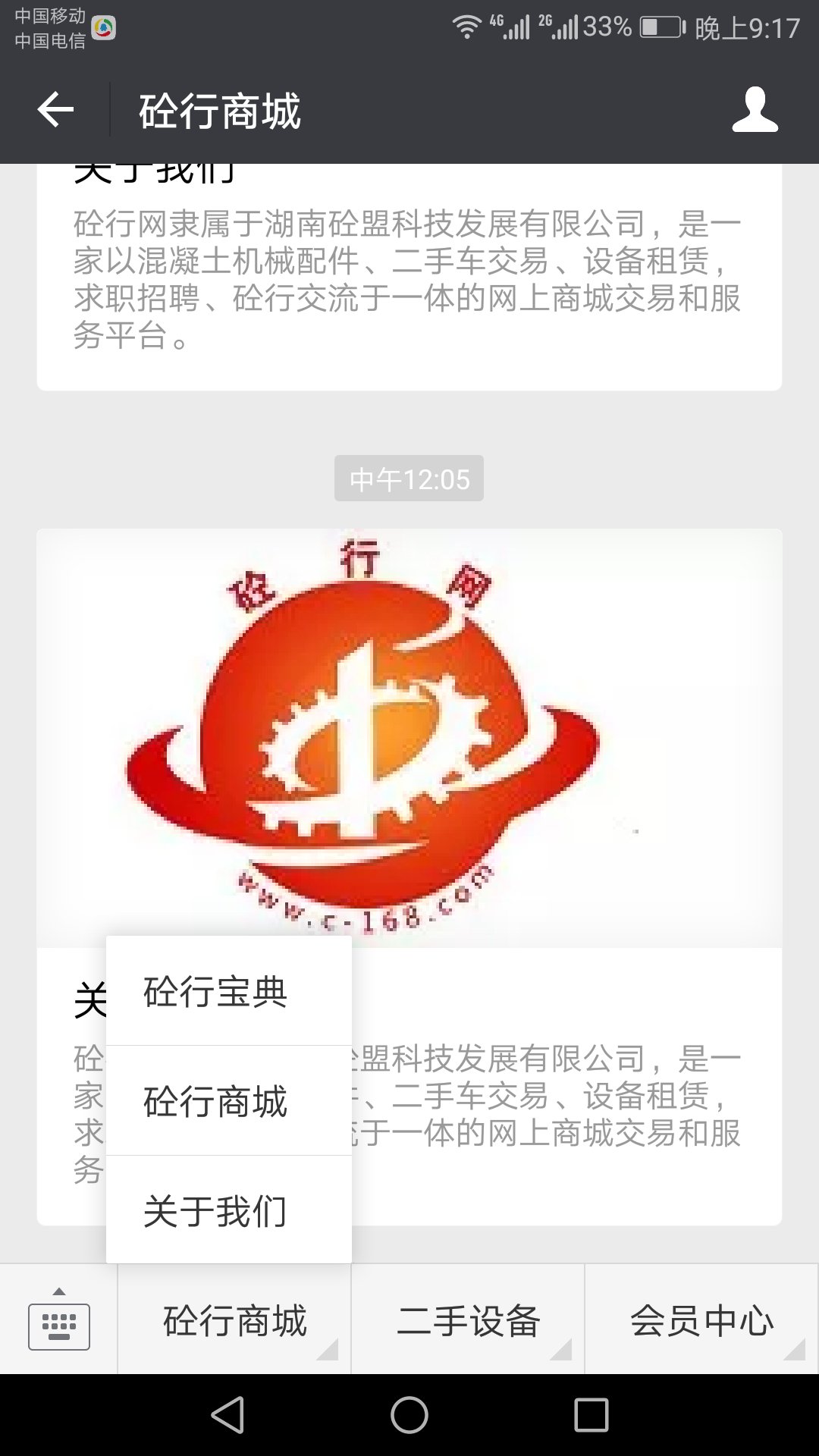Open the account profile icon

pos(755,110)
